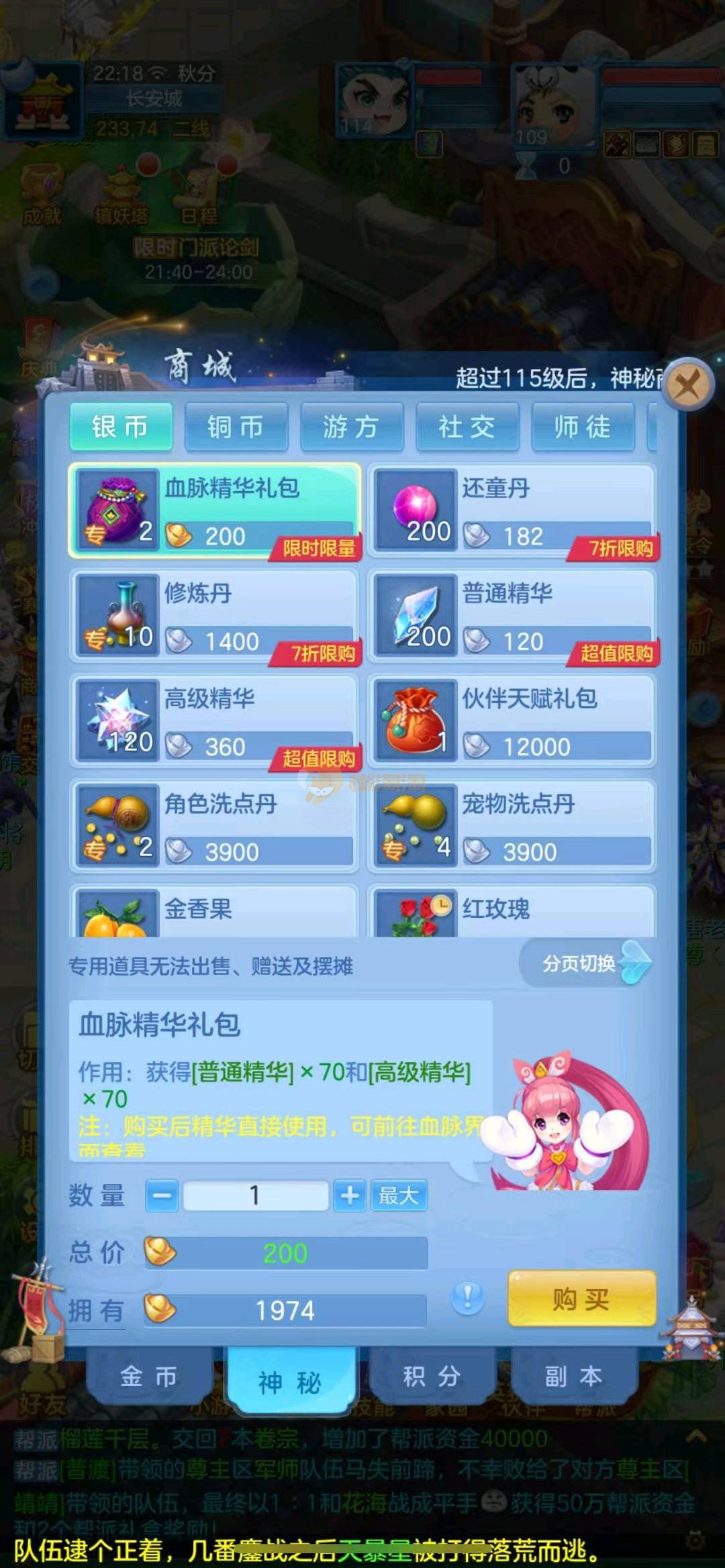Select the 高级精华 item
The image size is (725, 1568).
(214, 720)
